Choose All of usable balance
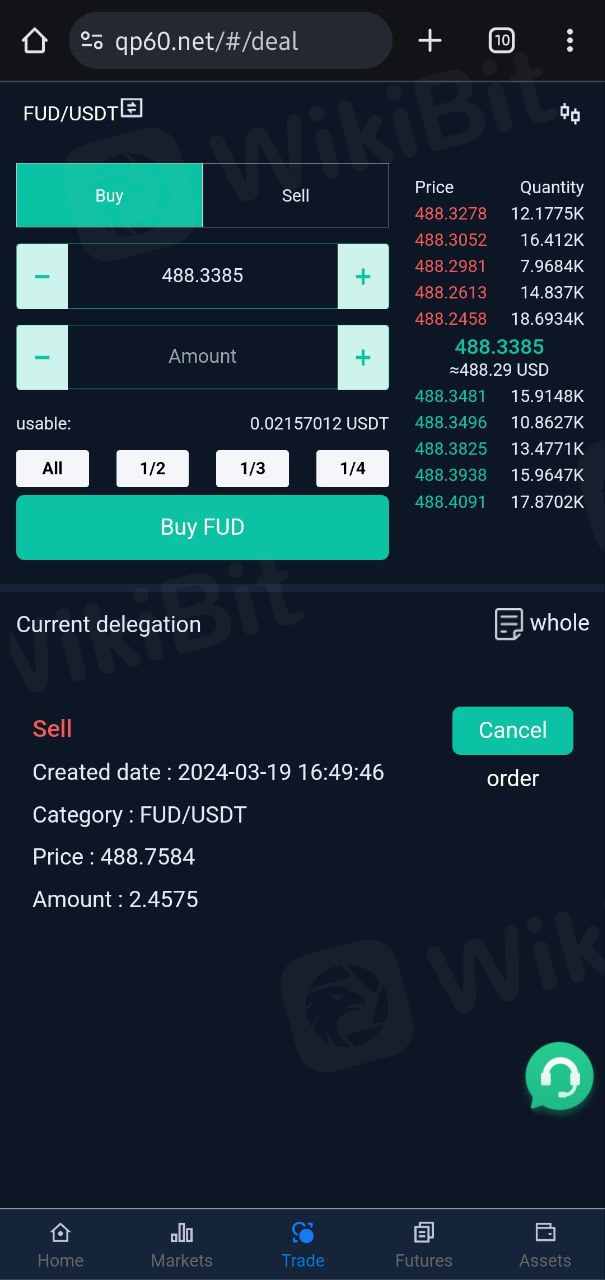605x1280 pixels. [x=52, y=468]
